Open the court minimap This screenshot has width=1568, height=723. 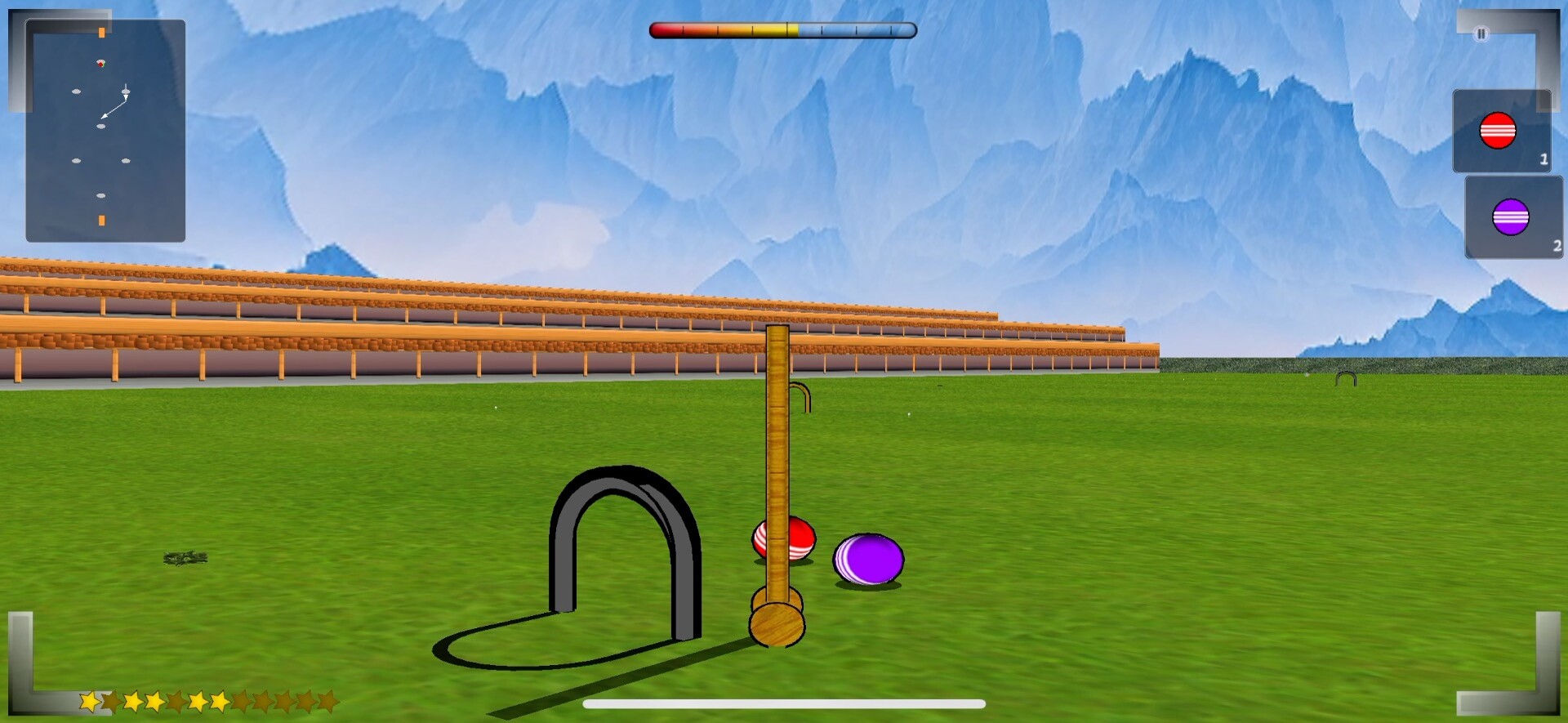pos(105,131)
